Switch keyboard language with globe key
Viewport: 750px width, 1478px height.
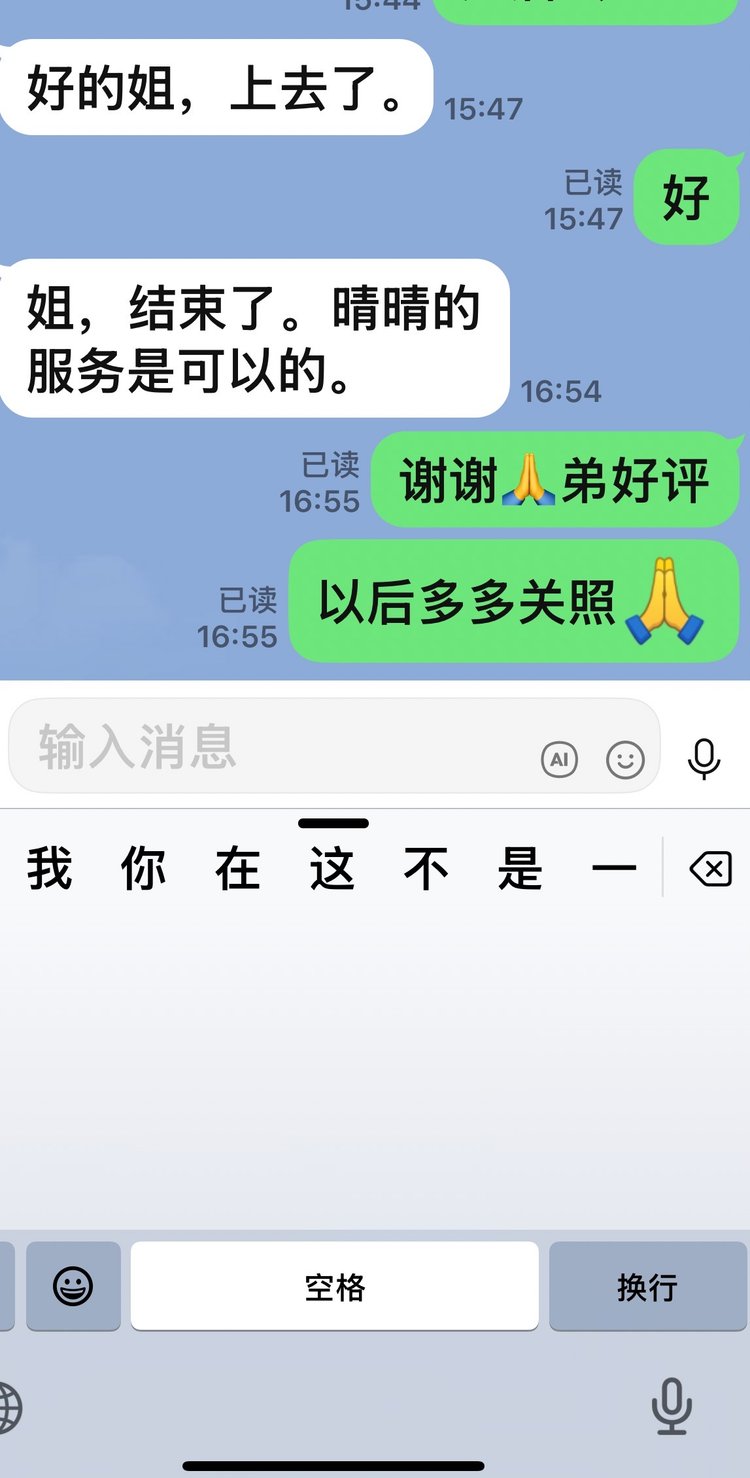(8, 1408)
